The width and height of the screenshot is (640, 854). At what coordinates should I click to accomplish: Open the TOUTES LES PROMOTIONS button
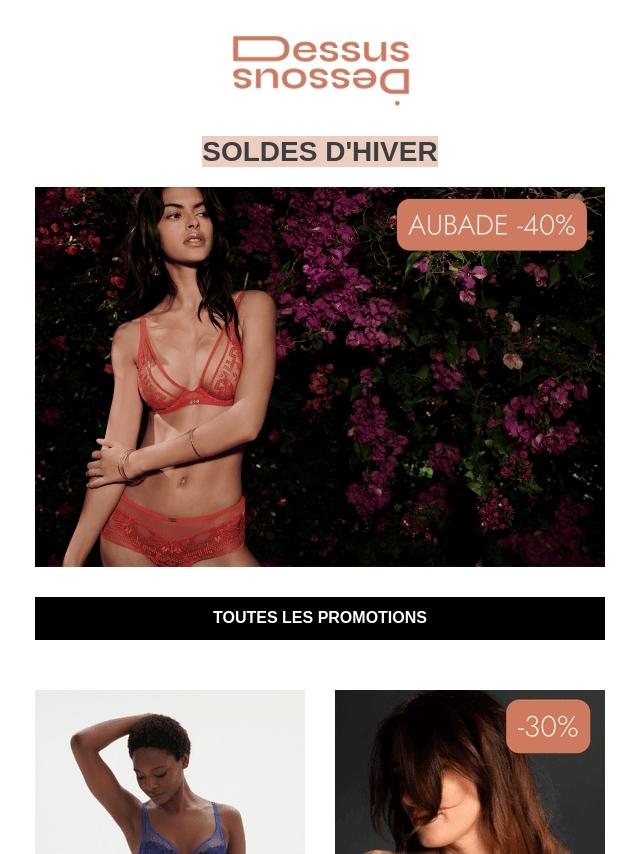pos(320,618)
